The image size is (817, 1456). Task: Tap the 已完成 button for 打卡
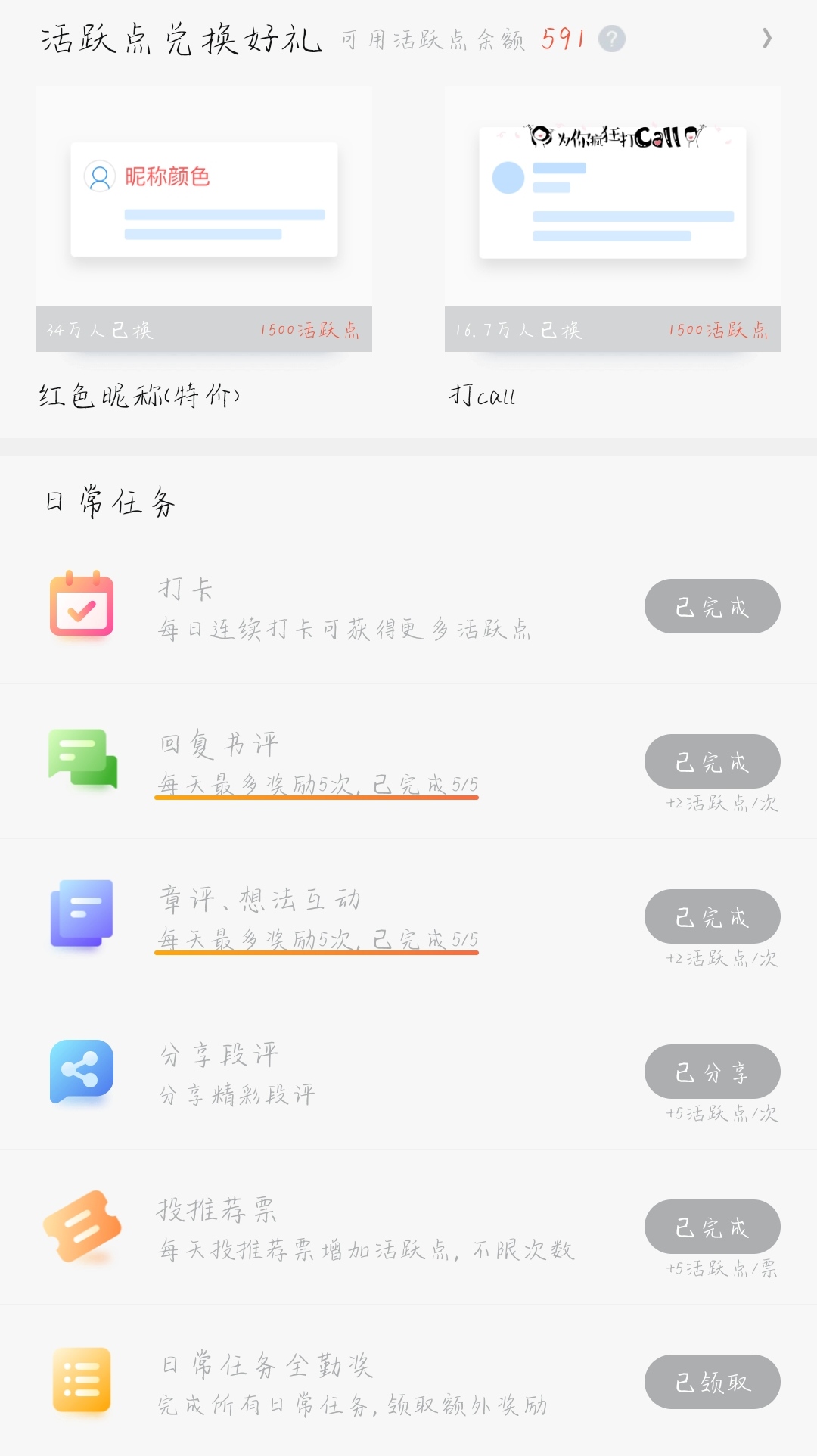[712, 606]
